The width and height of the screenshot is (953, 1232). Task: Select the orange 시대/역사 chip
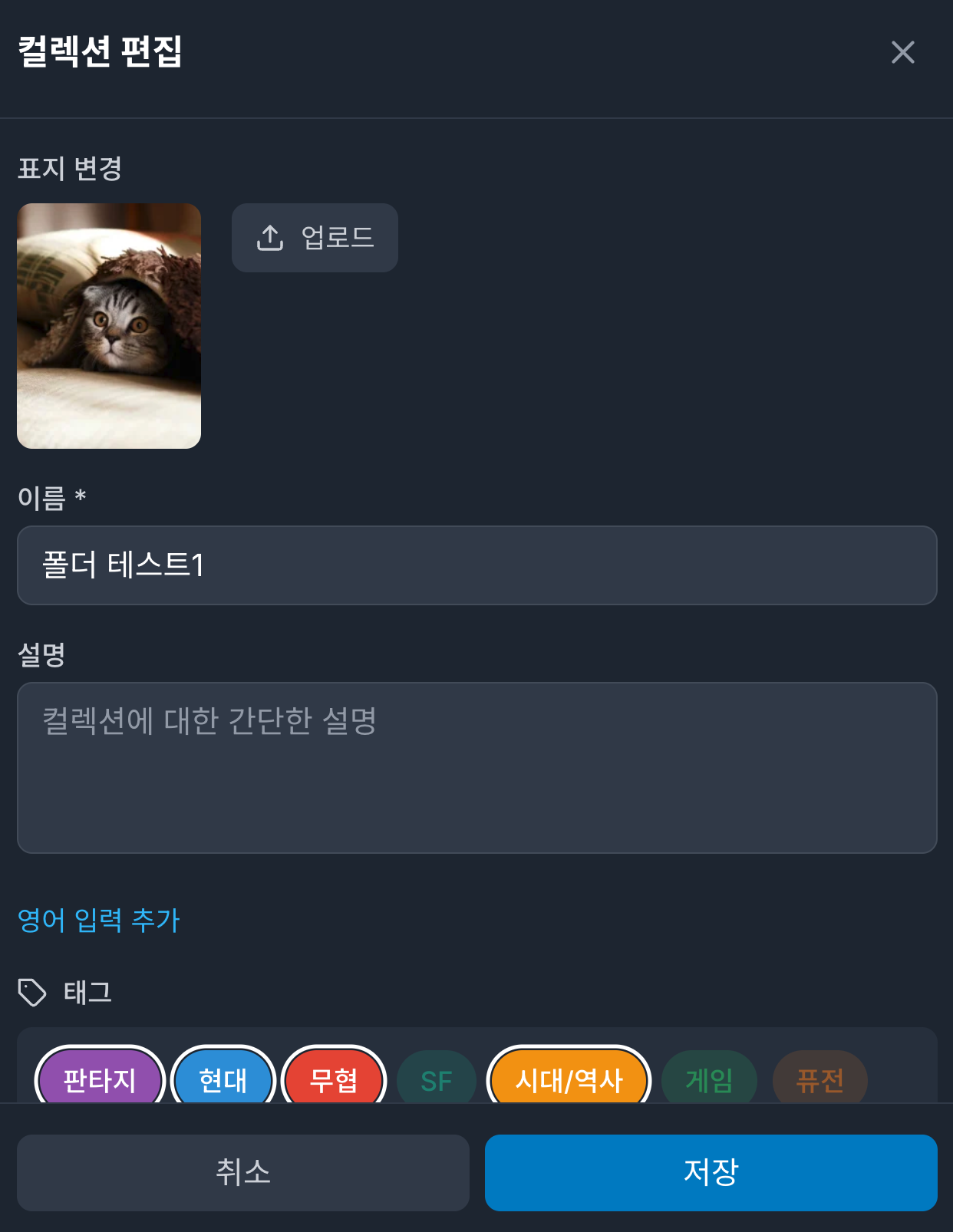click(x=568, y=1079)
